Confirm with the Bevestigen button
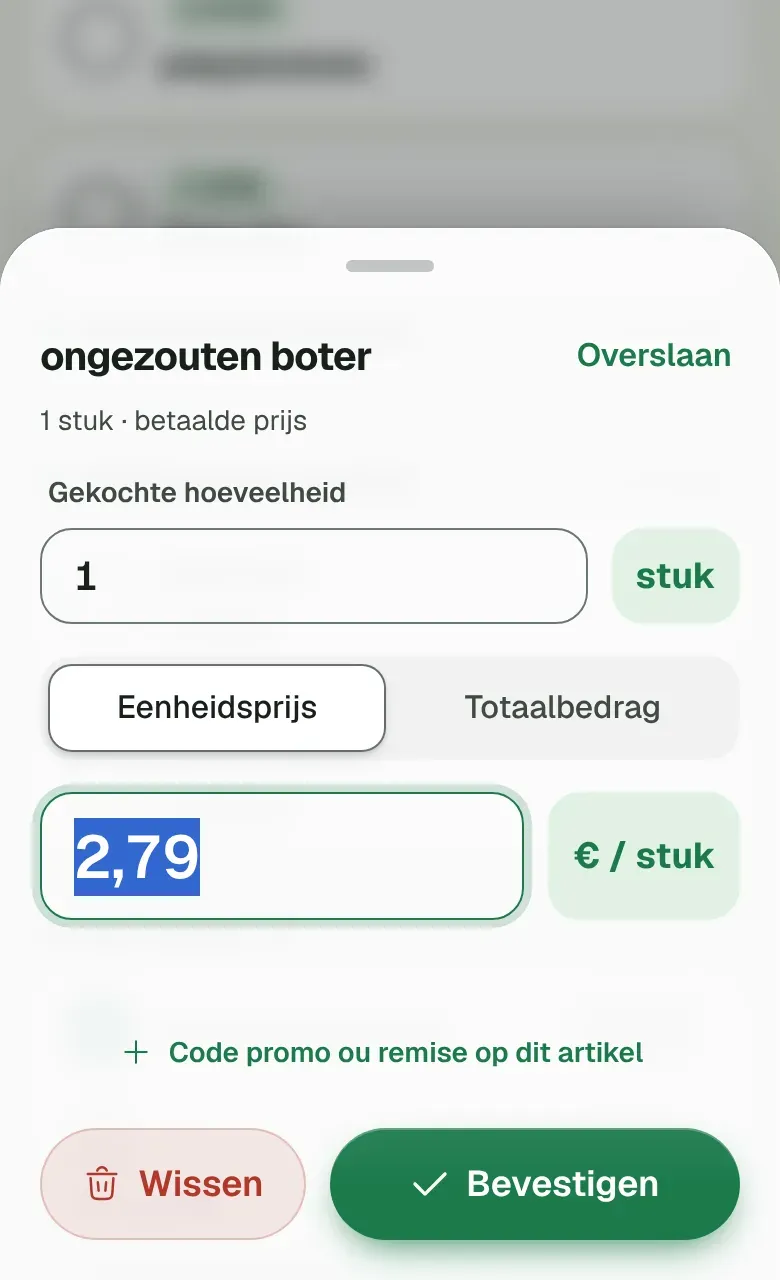Image resolution: width=780 pixels, height=1280 pixels. point(535,1184)
